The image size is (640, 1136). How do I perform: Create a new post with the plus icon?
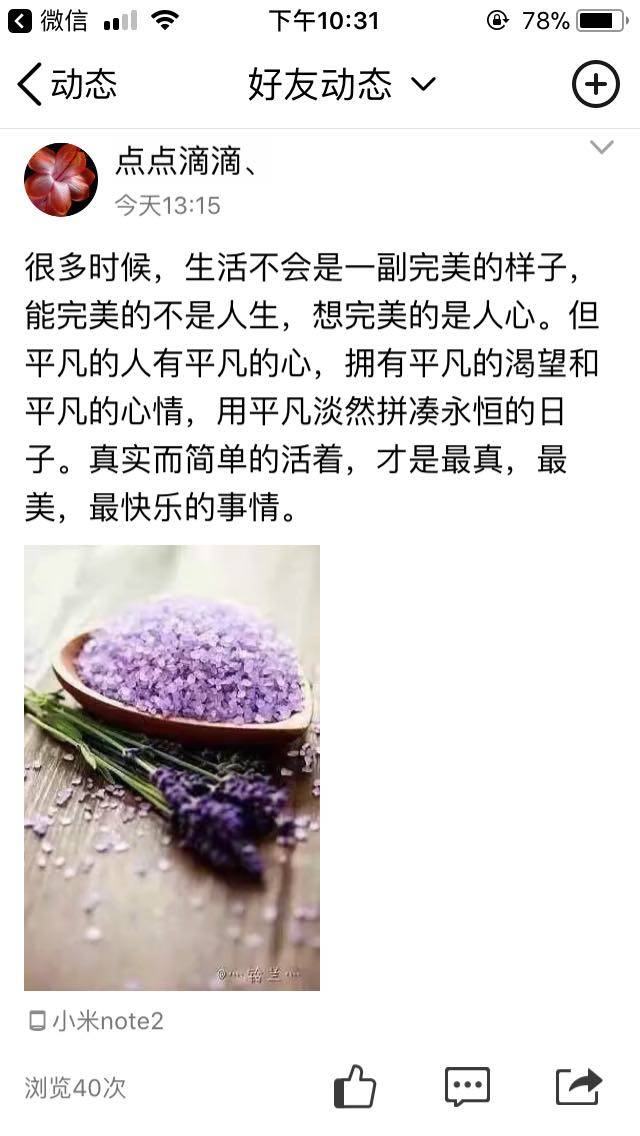click(595, 85)
